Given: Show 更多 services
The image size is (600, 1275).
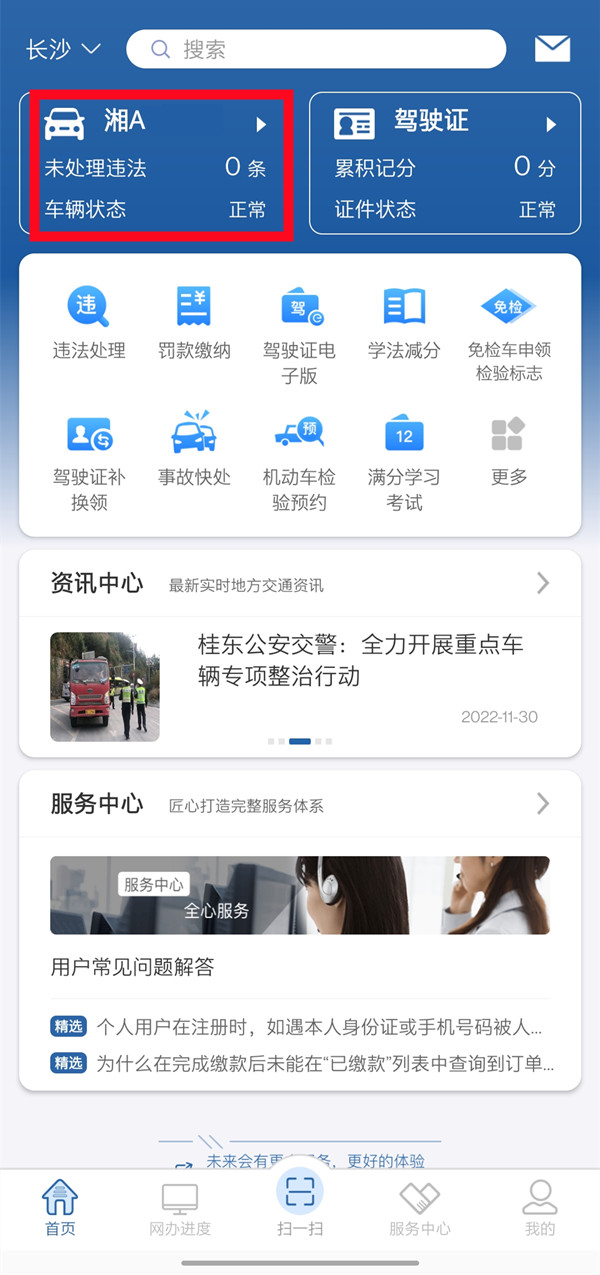Looking at the screenshot, I should click(x=509, y=449).
